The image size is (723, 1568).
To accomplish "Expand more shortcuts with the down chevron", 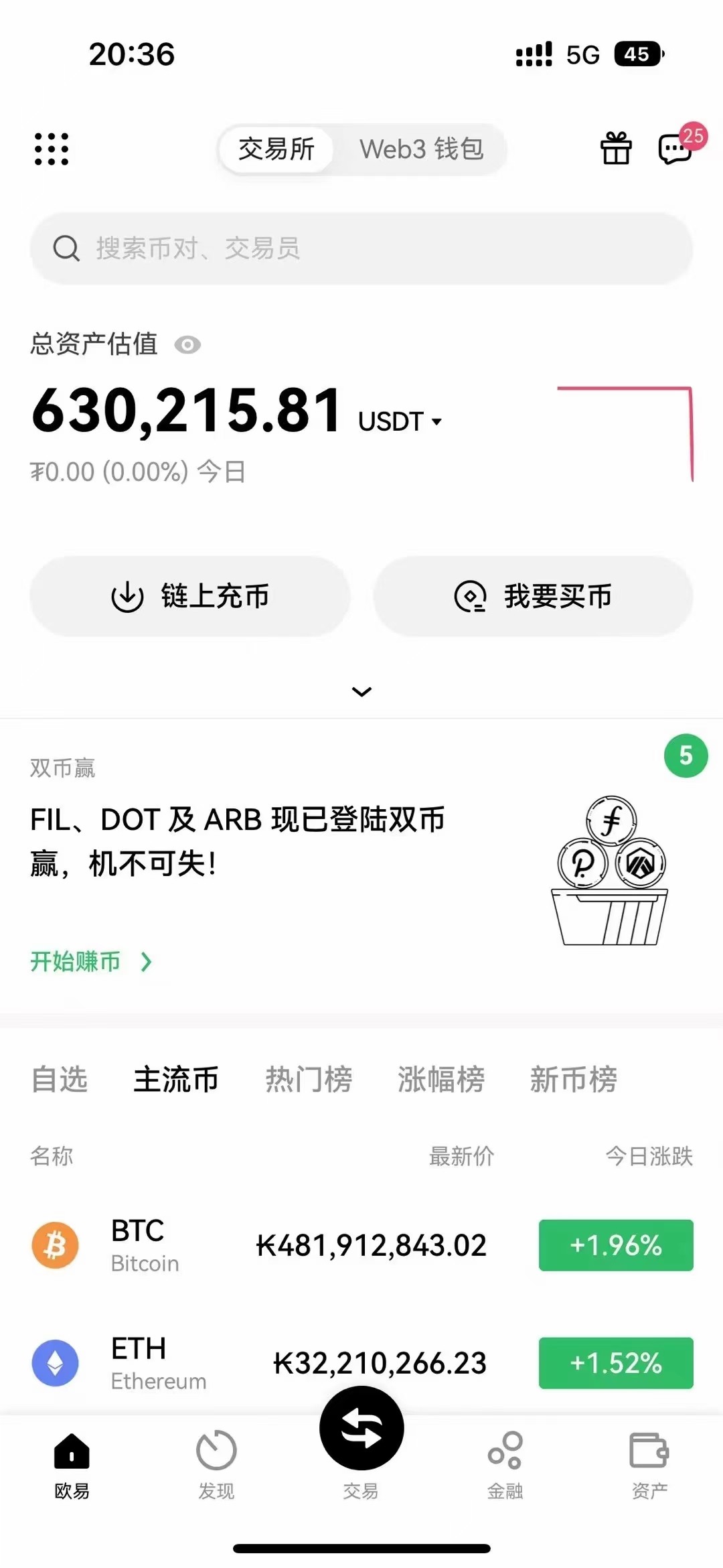I will (x=361, y=692).
